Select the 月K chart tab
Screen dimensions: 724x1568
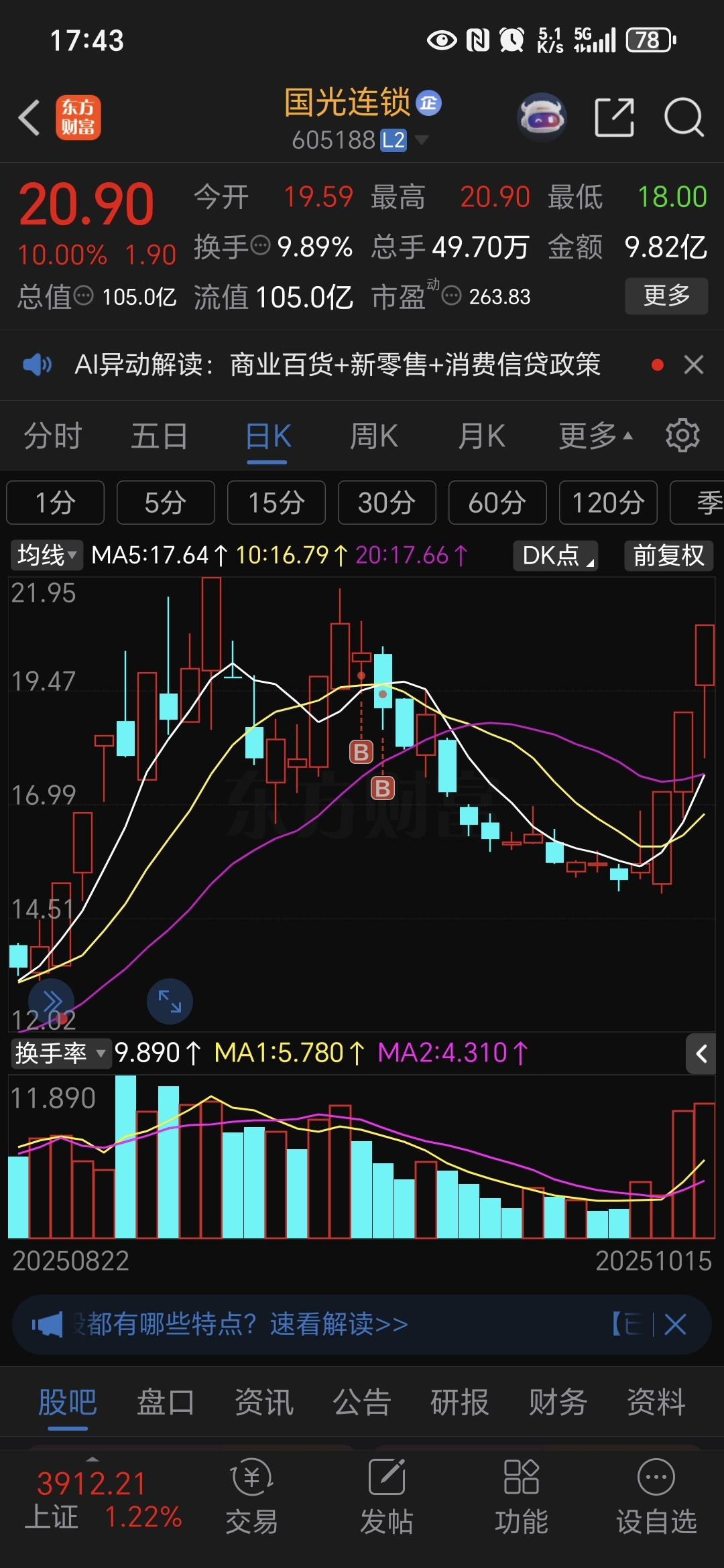point(481,437)
